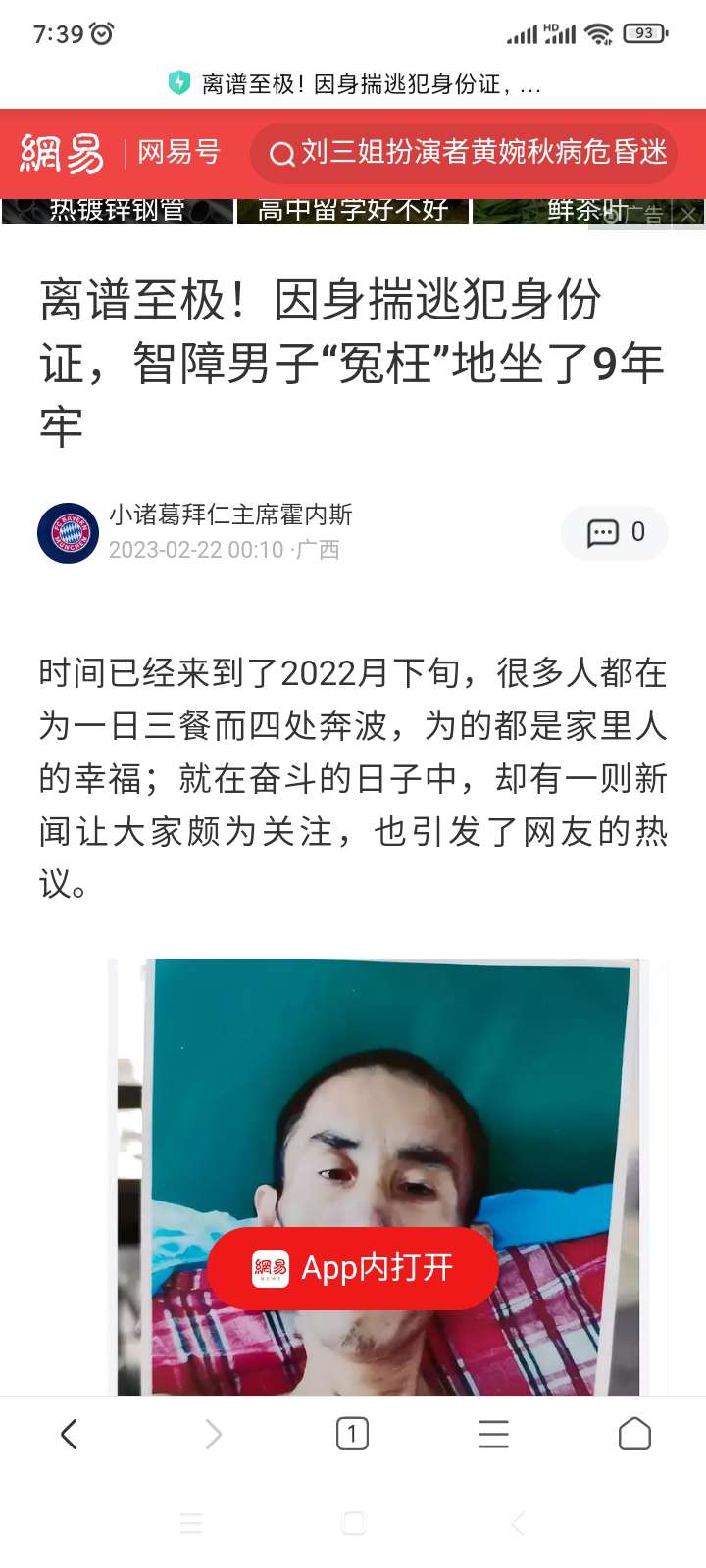The width and height of the screenshot is (706, 1568).
Task: Open the browser menu
Action: (x=493, y=1434)
